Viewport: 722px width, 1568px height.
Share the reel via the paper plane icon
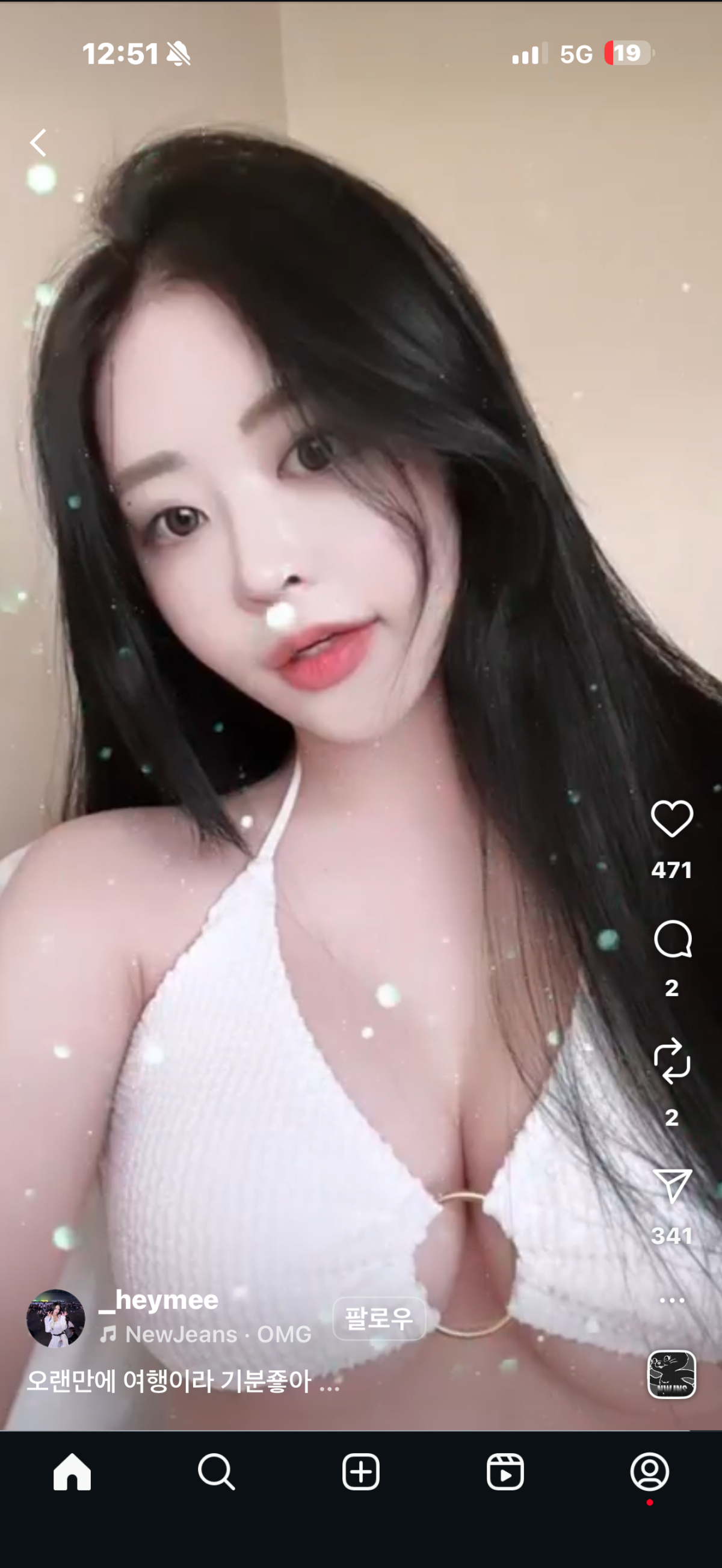point(671,1185)
